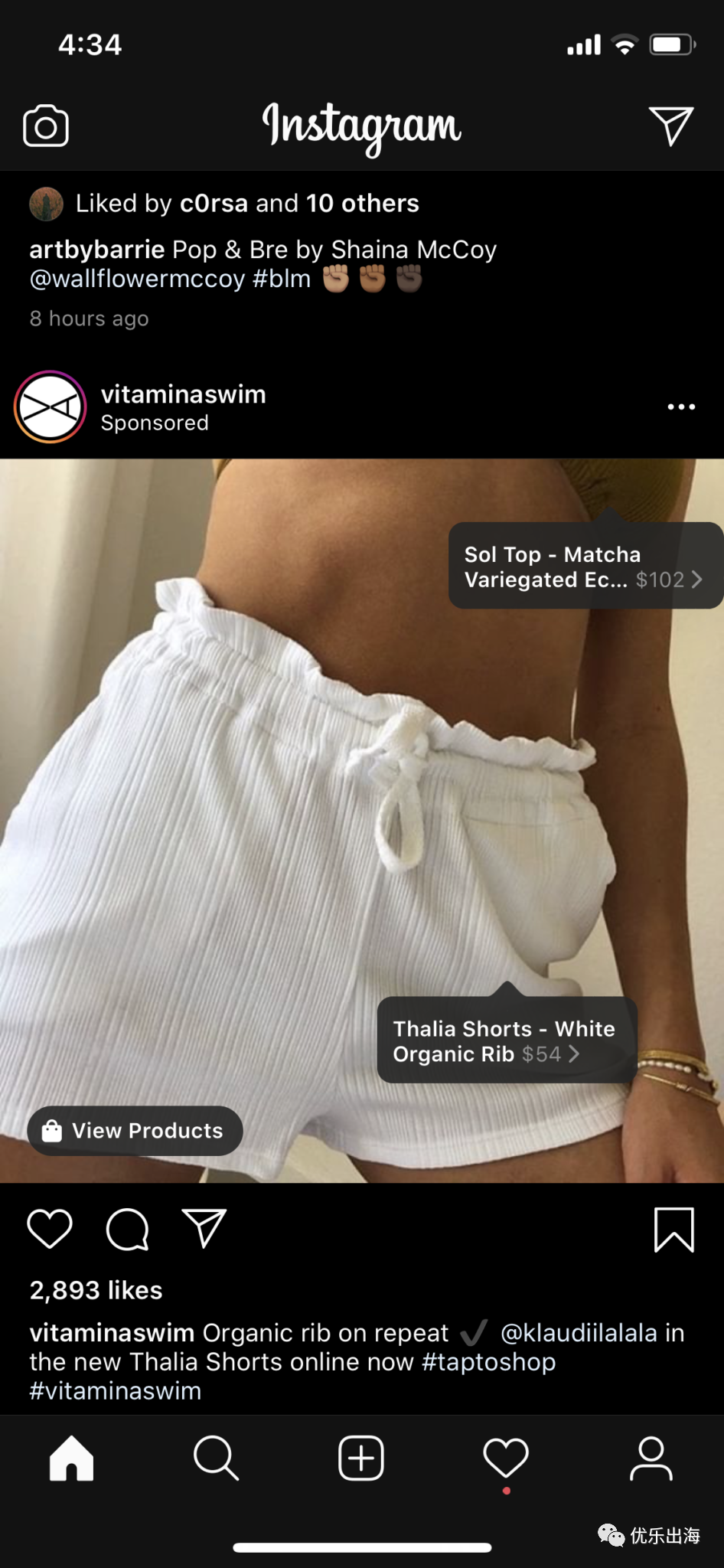Tap the View Products button
This screenshot has width=724, height=1568.
pyautogui.click(x=135, y=1131)
